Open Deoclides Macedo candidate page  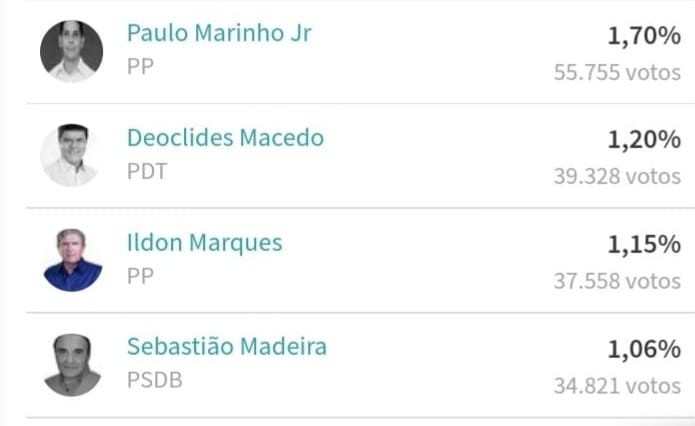[225, 138]
